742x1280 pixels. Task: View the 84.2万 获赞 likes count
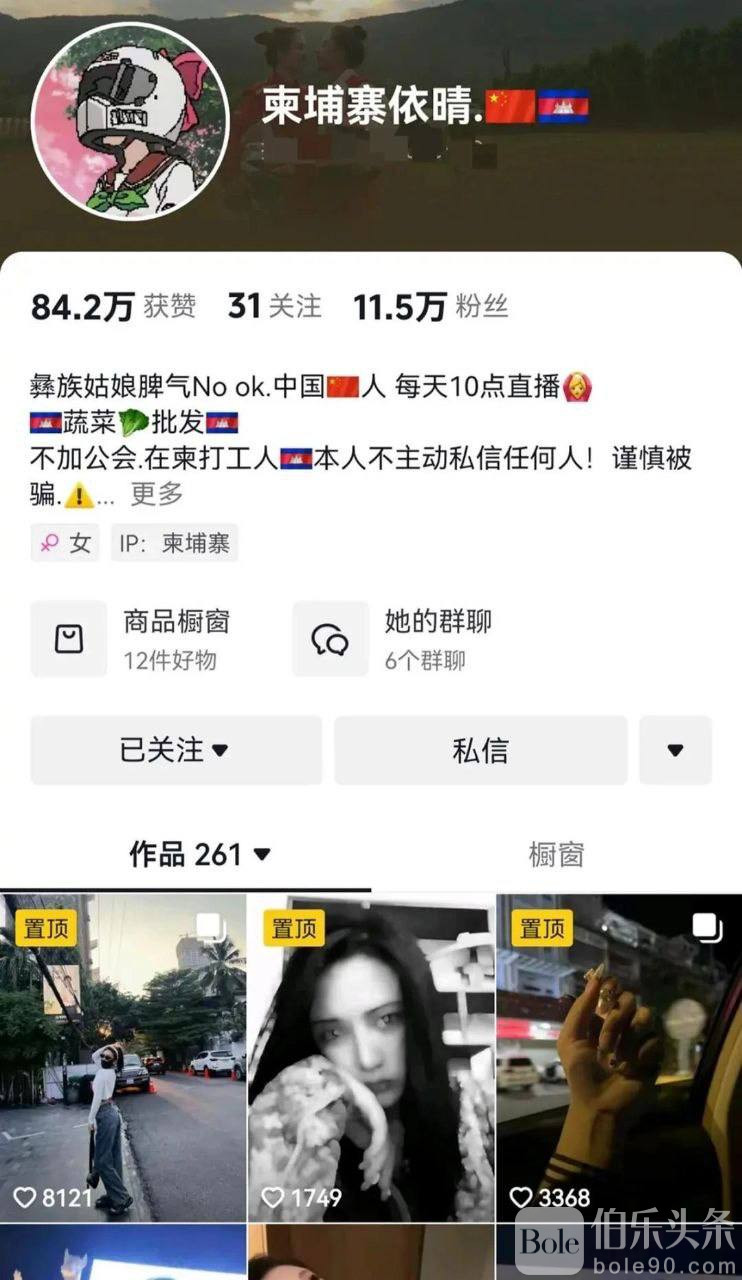[113, 307]
